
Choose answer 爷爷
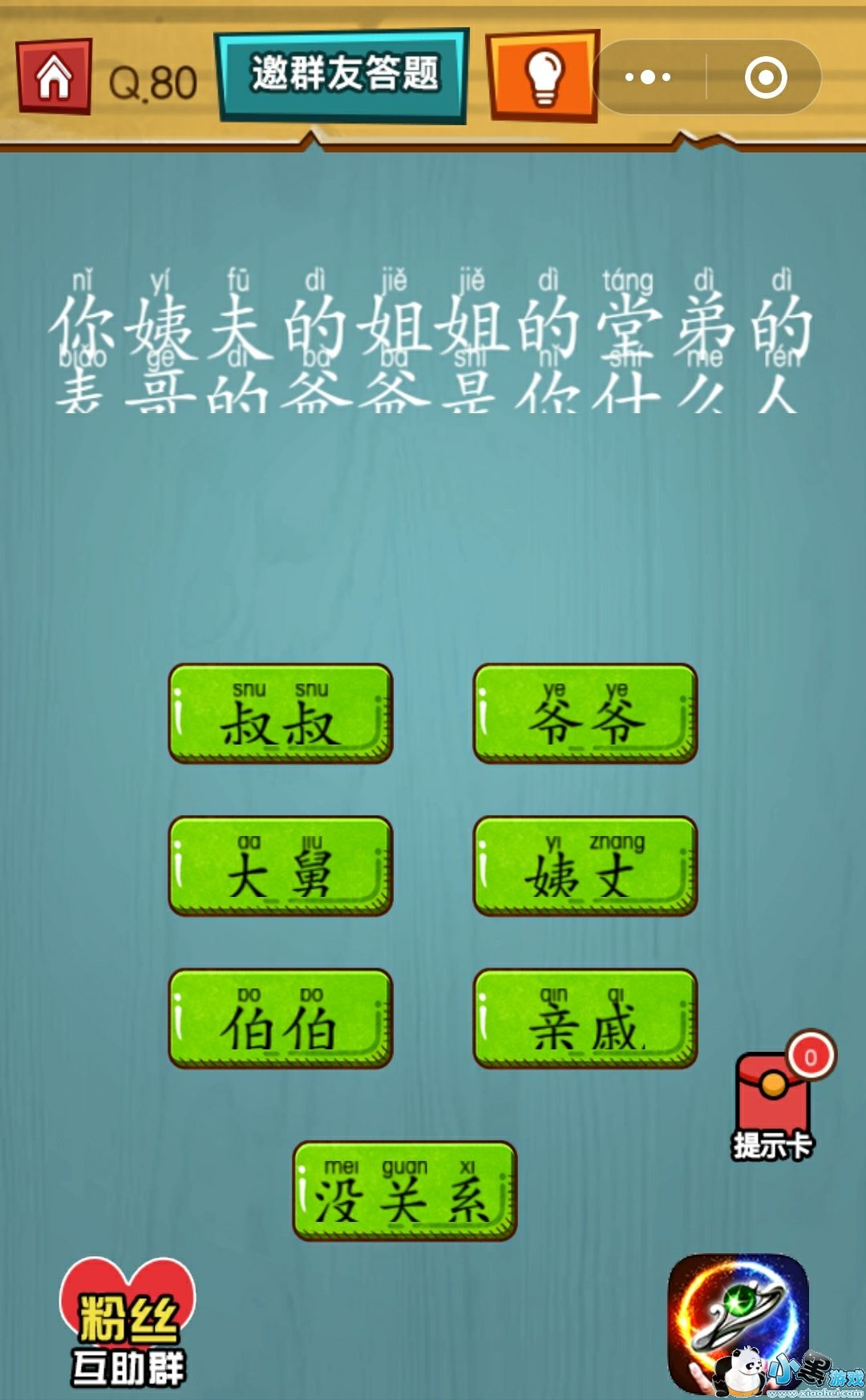(x=585, y=713)
